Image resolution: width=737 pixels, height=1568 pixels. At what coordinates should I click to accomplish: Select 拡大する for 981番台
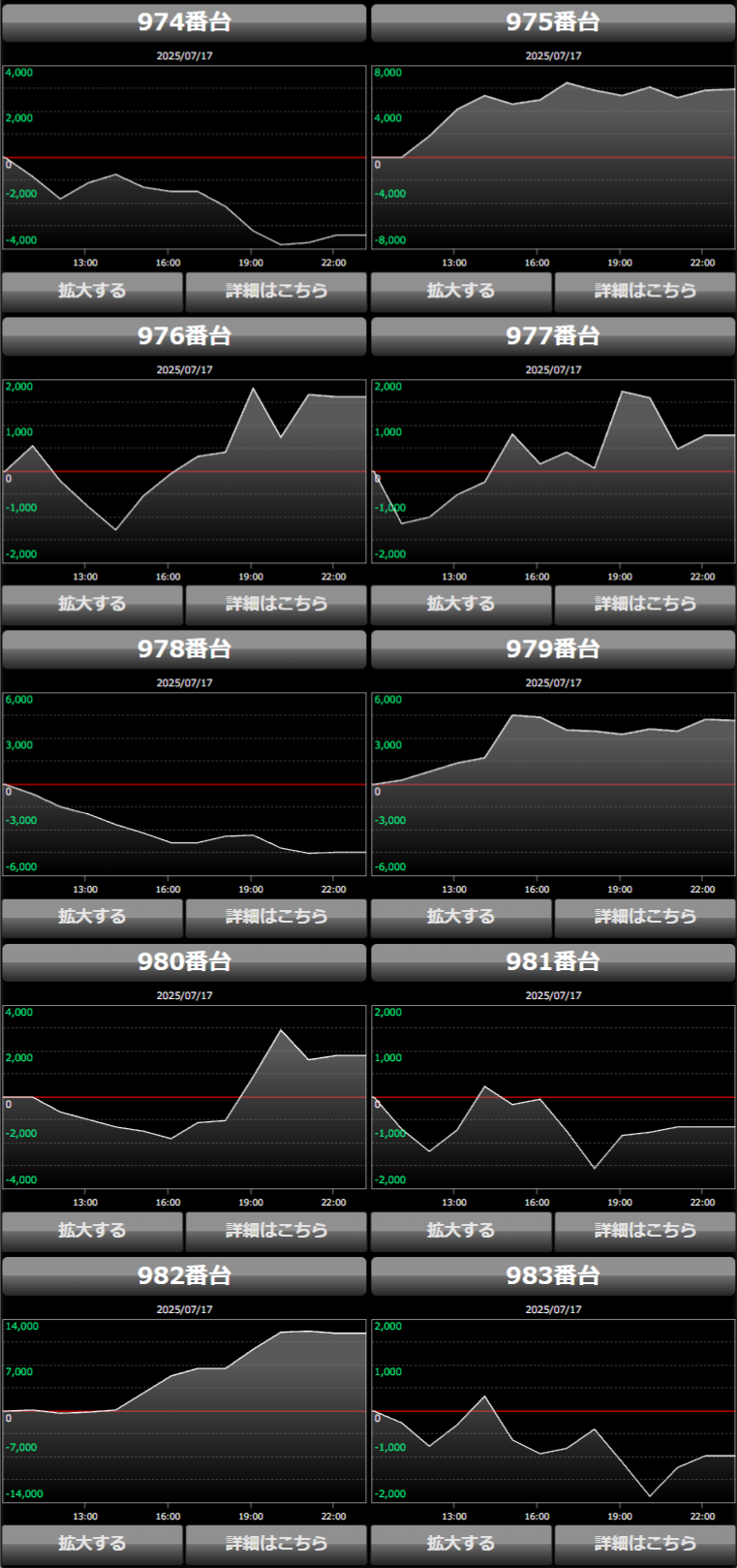[x=461, y=1231]
